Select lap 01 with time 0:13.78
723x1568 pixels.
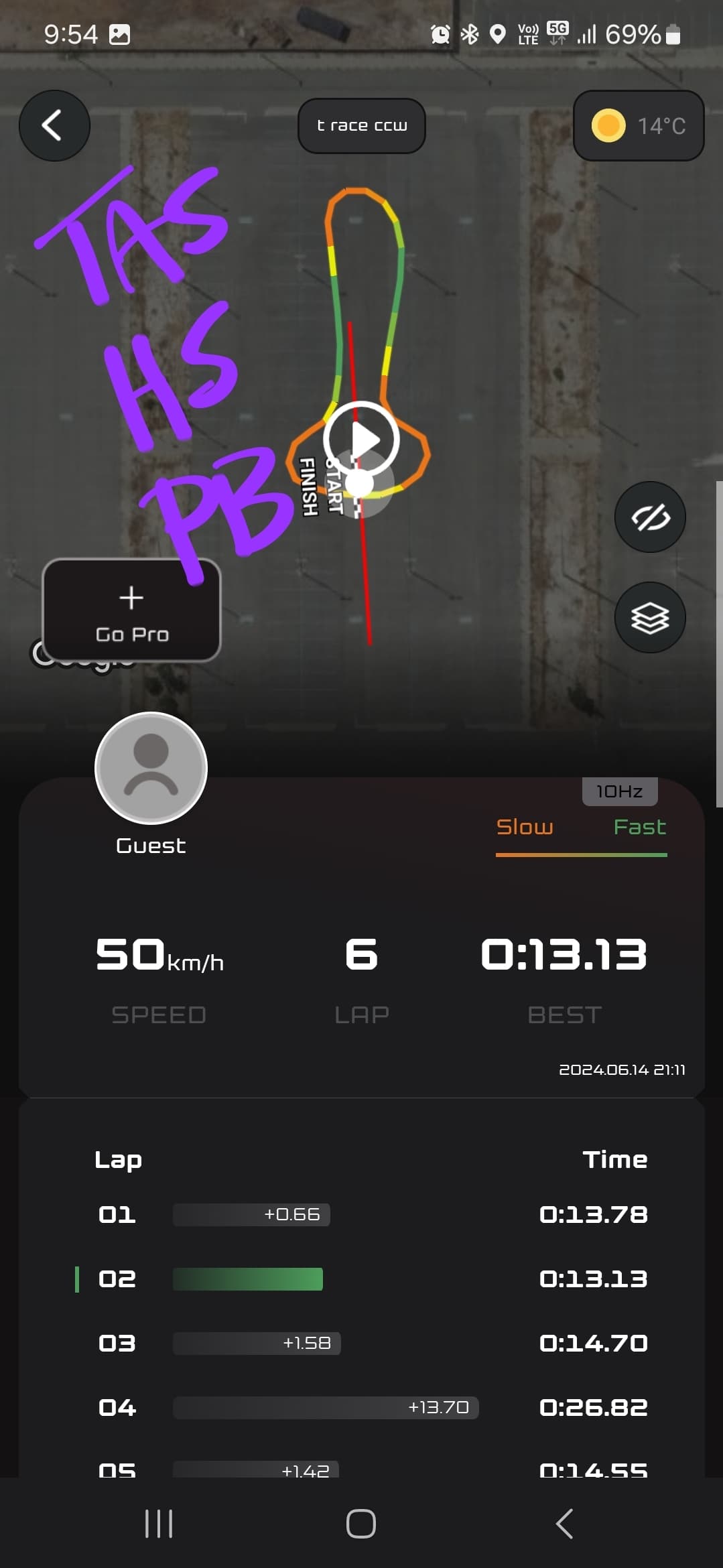click(x=362, y=1214)
